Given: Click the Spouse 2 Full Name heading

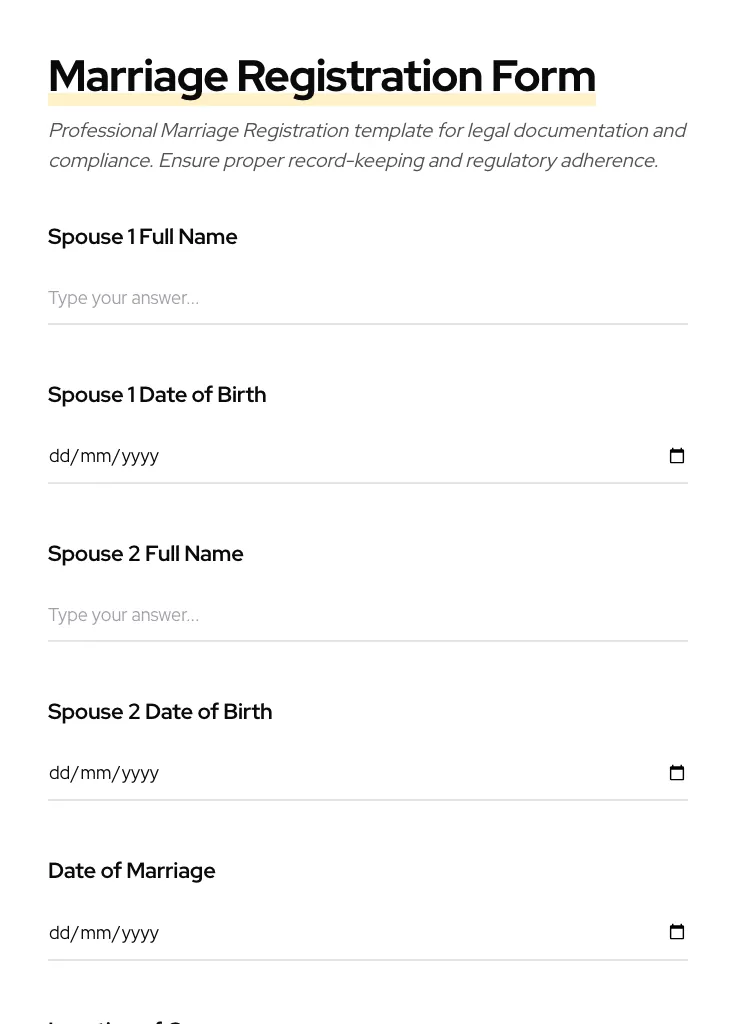Looking at the screenshot, I should 146,554.
